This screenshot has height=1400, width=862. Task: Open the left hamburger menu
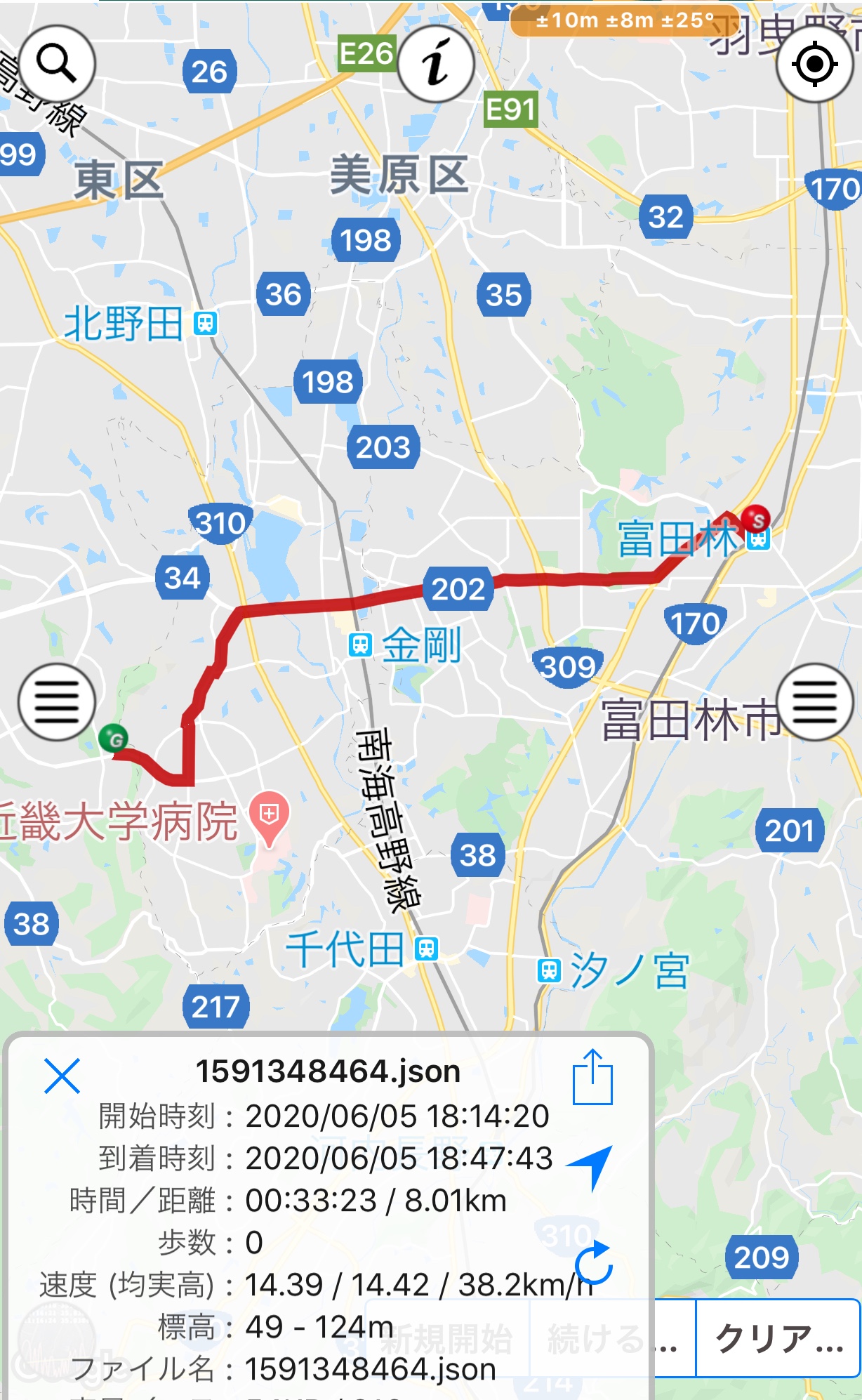point(57,701)
